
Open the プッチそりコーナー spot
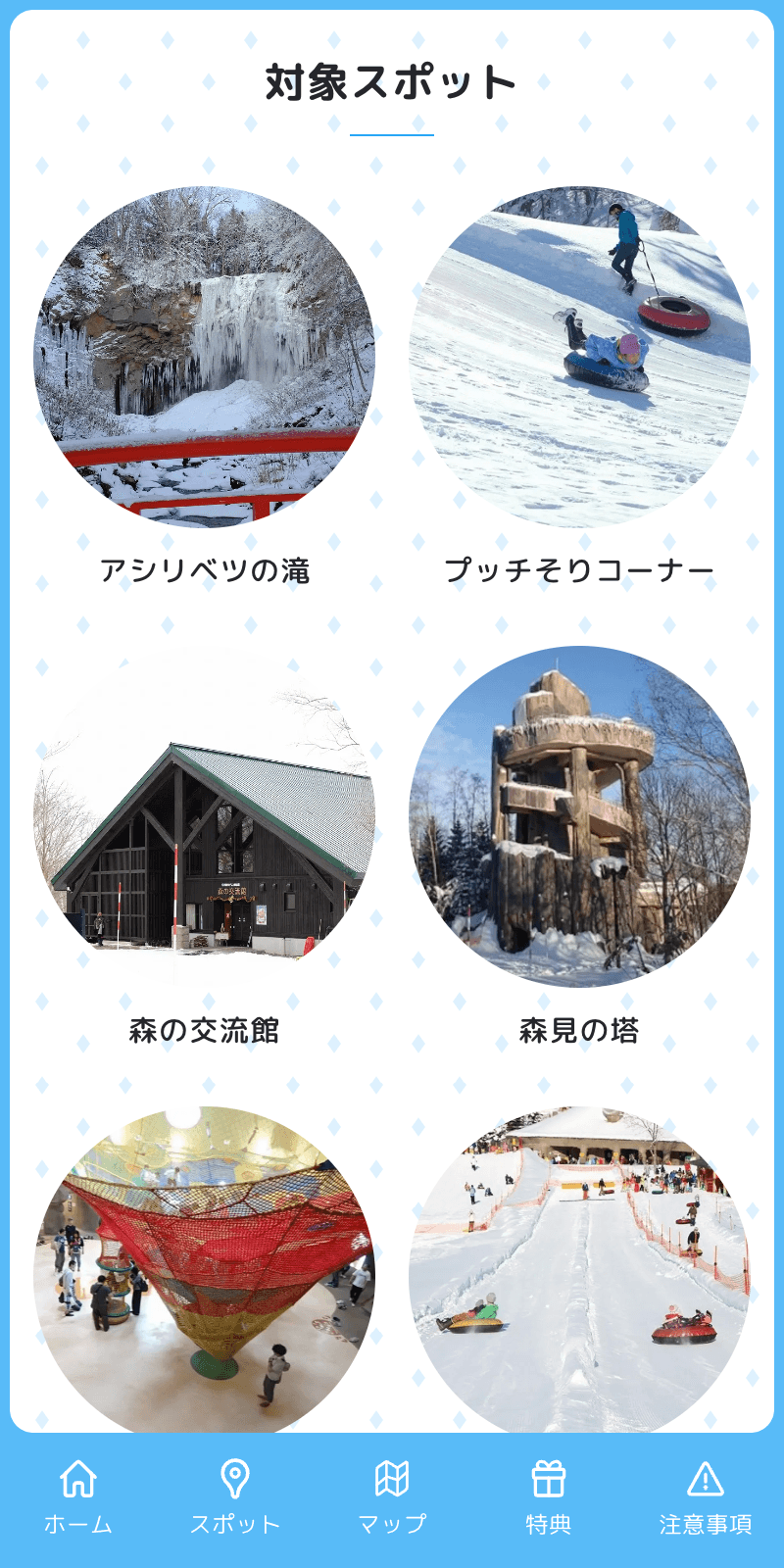click(579, 358)
